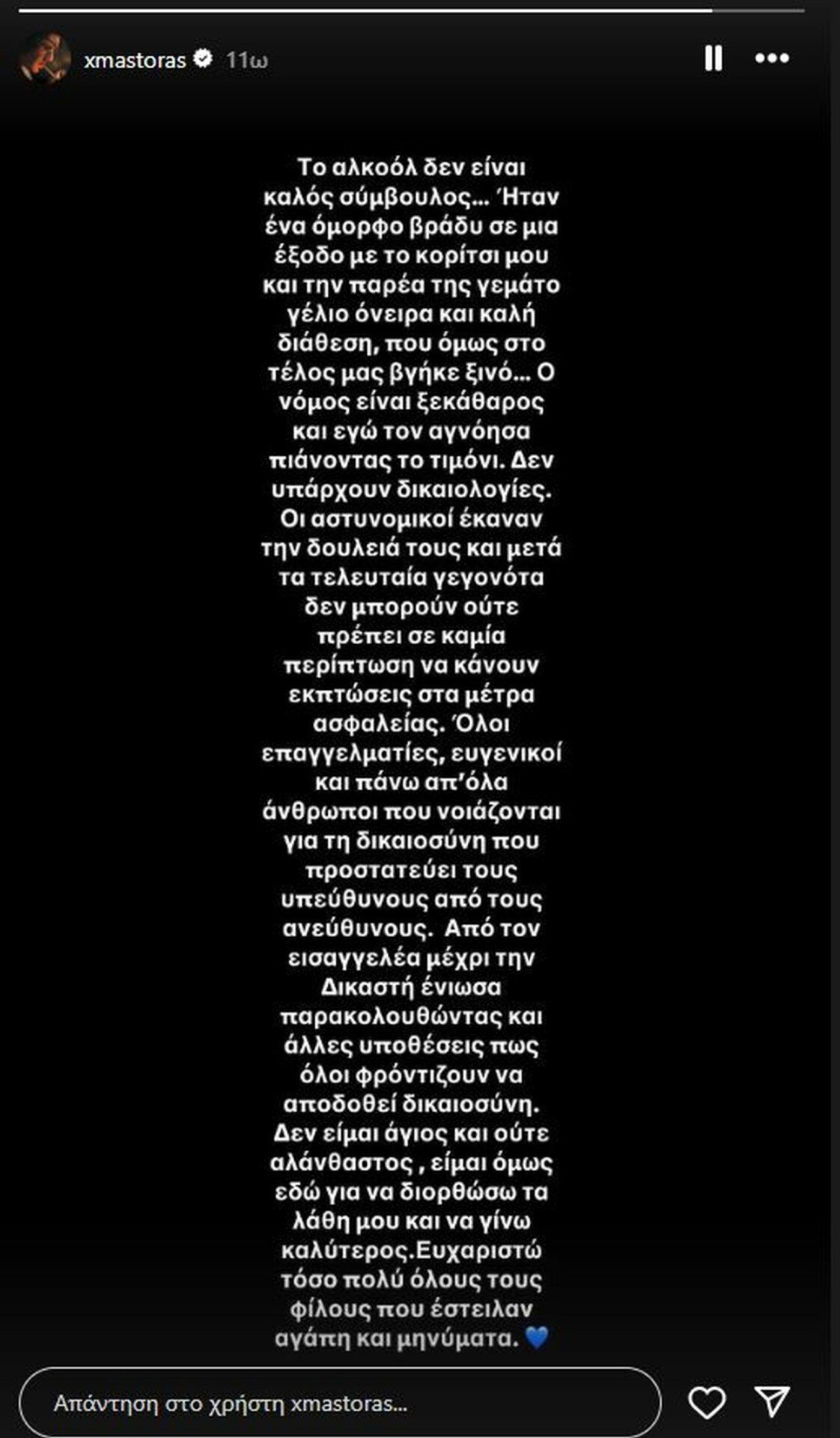Like this story with the heart
840x1438 pixels.
coord(706,1402)
